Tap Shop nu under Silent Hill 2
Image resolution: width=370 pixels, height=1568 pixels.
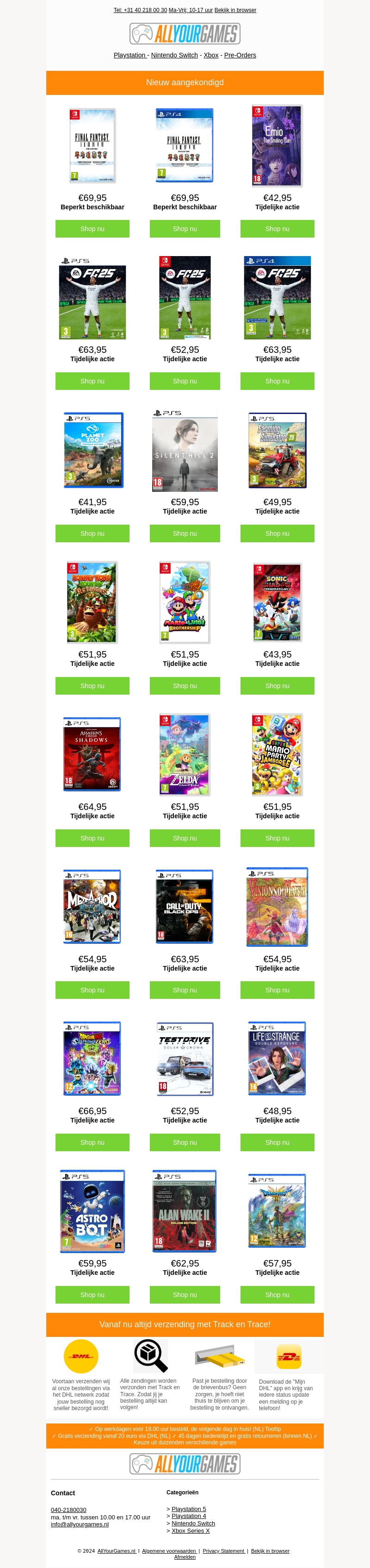coord(185,533)
